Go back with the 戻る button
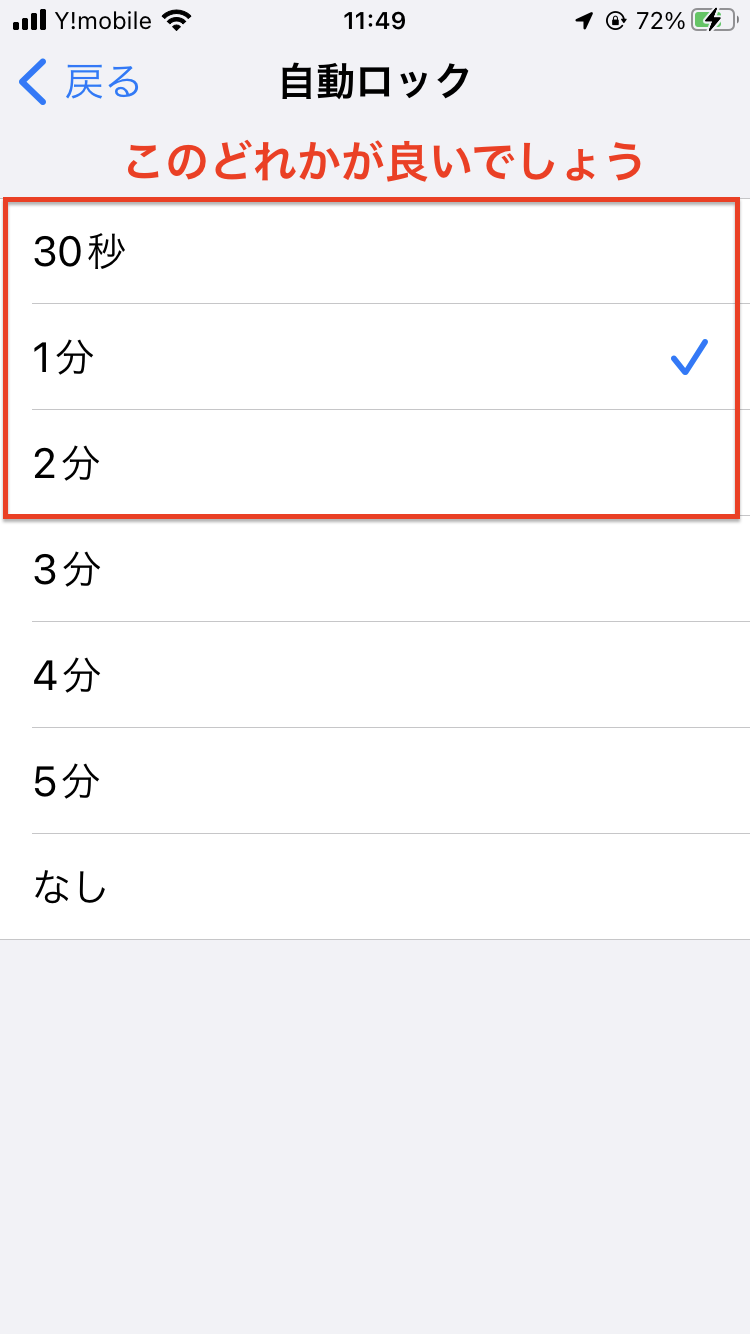 (x=80, y=82)
